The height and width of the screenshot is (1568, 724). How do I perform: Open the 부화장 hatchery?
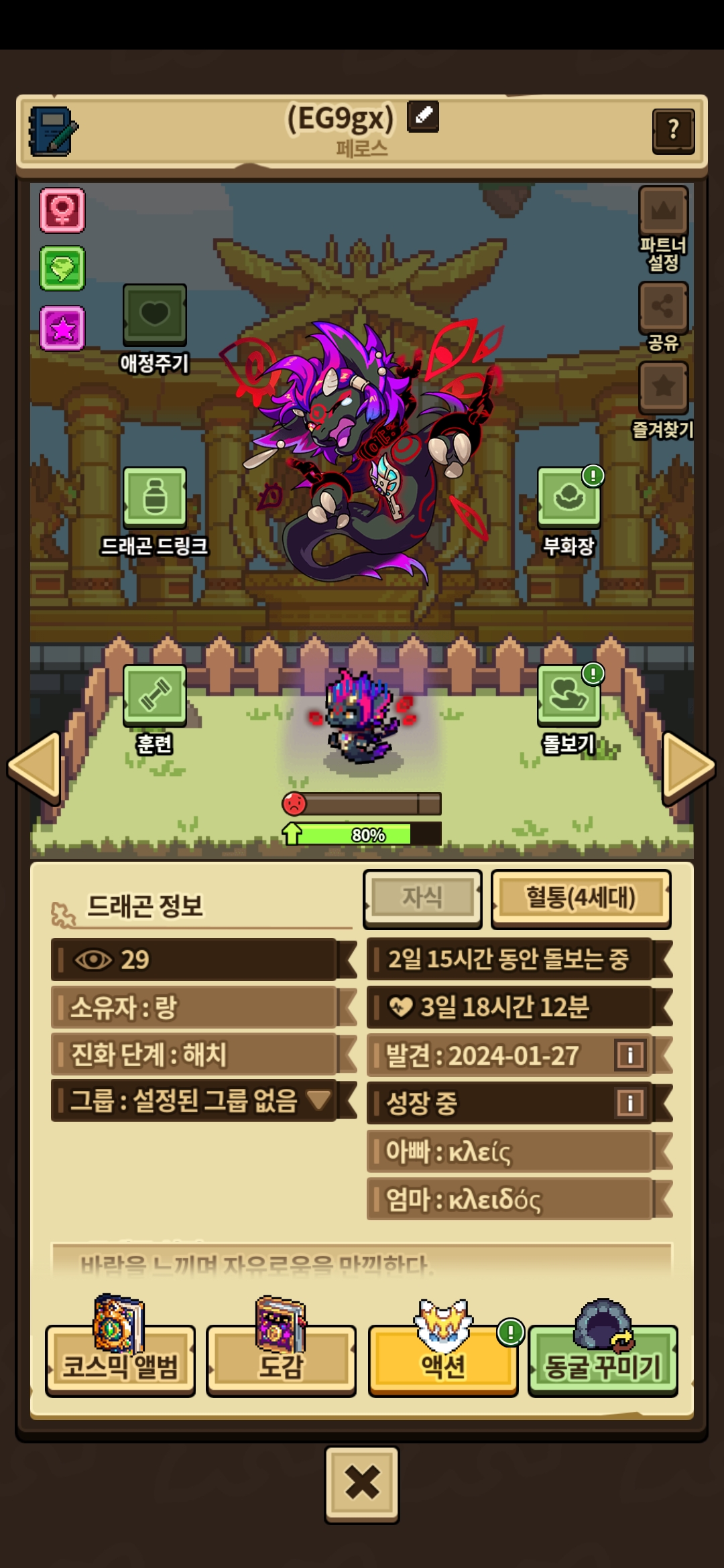tap(568, 497)
